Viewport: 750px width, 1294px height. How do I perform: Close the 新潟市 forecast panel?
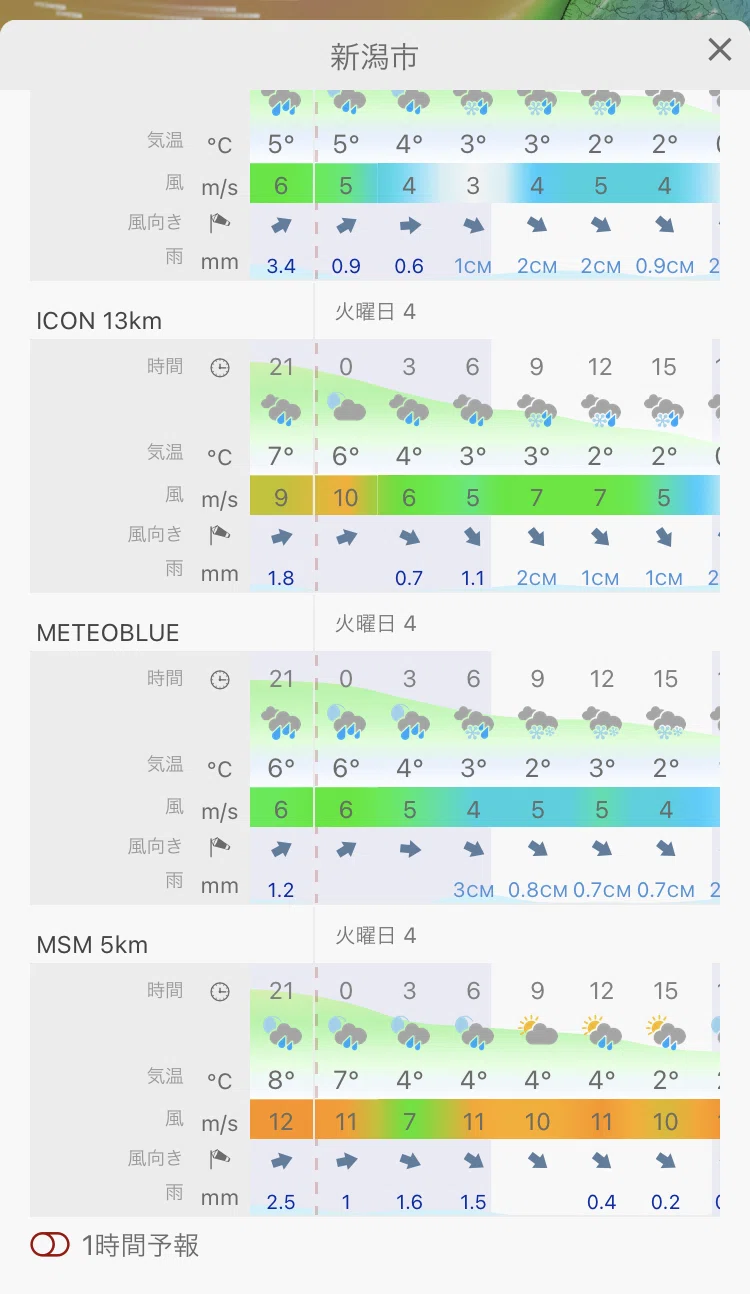click(719, 50)
